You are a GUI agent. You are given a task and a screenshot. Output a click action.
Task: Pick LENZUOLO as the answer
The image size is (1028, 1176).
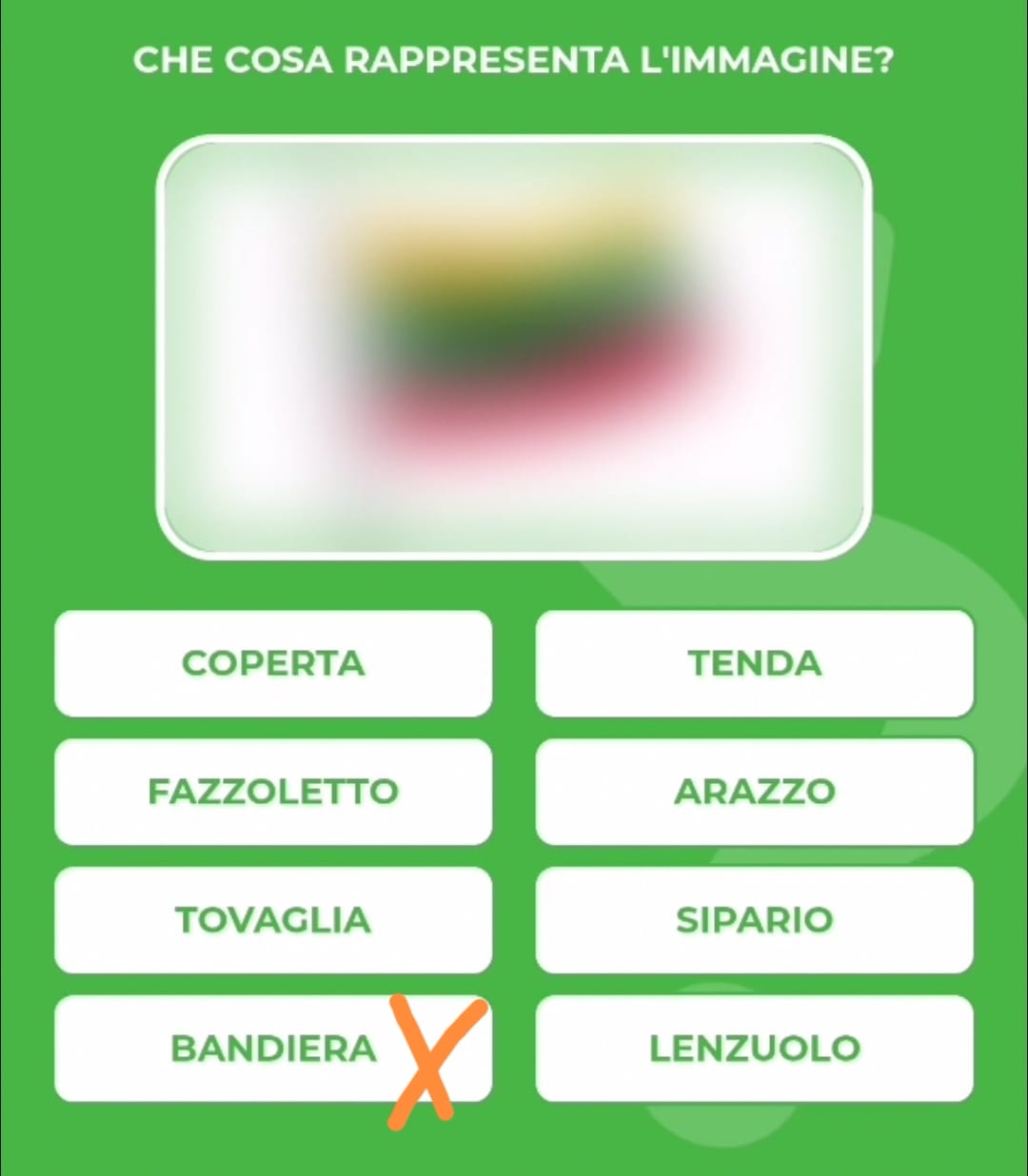(754, 1049)
